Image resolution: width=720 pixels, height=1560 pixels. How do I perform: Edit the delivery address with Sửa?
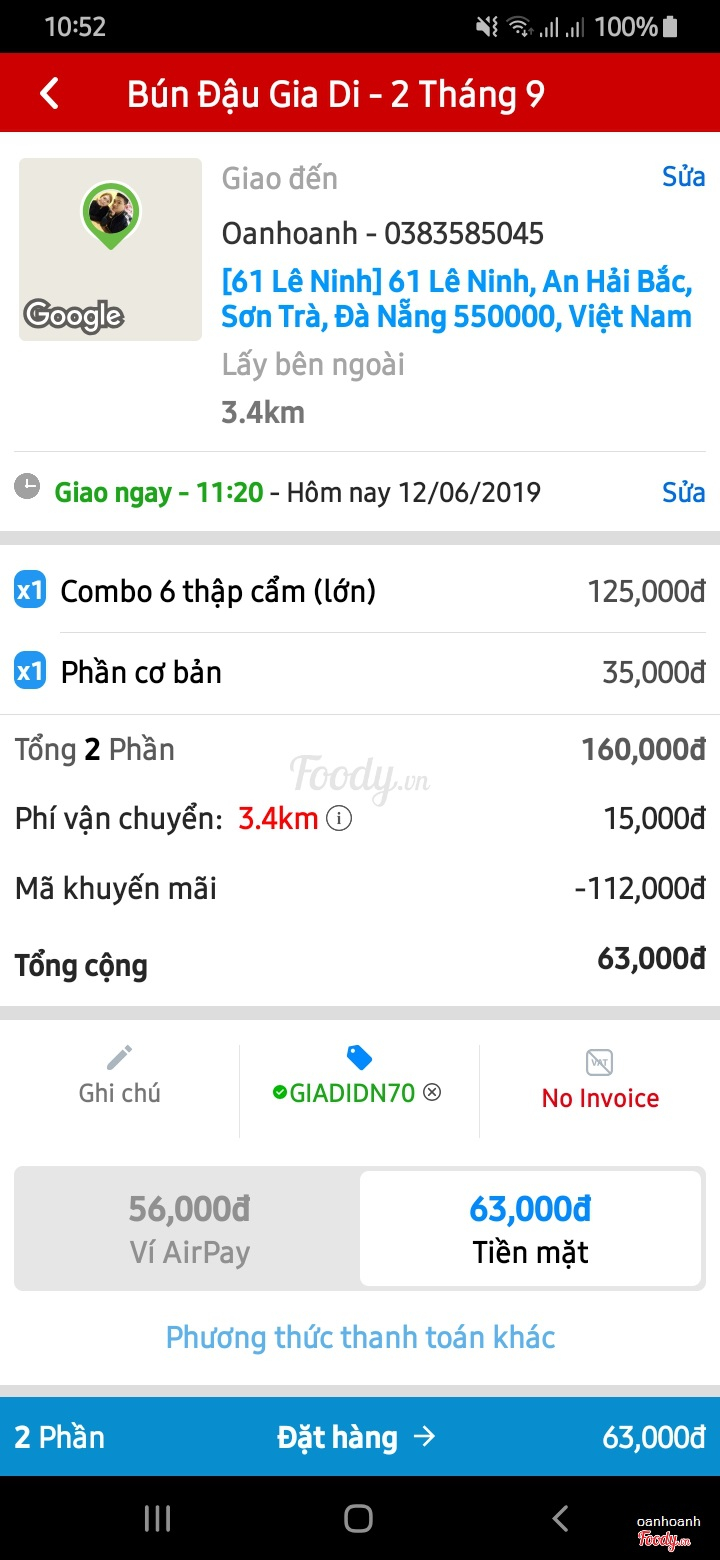[x=683, y=177]
